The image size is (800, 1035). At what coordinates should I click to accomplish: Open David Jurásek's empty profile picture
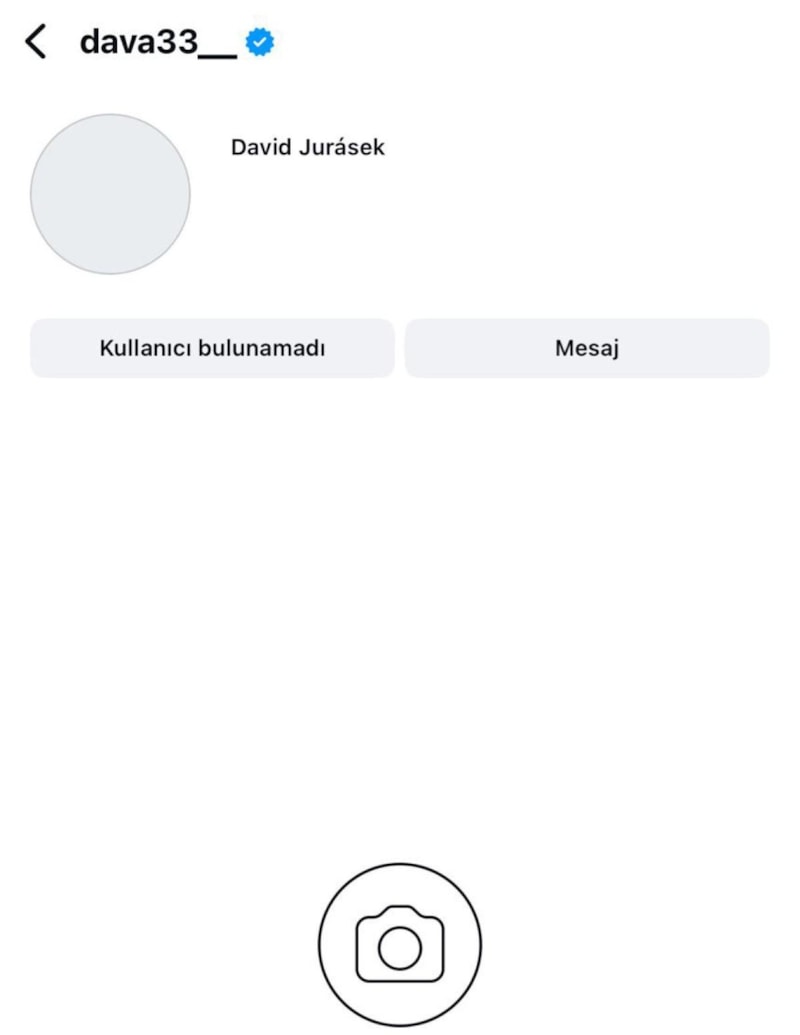(110, 194)
